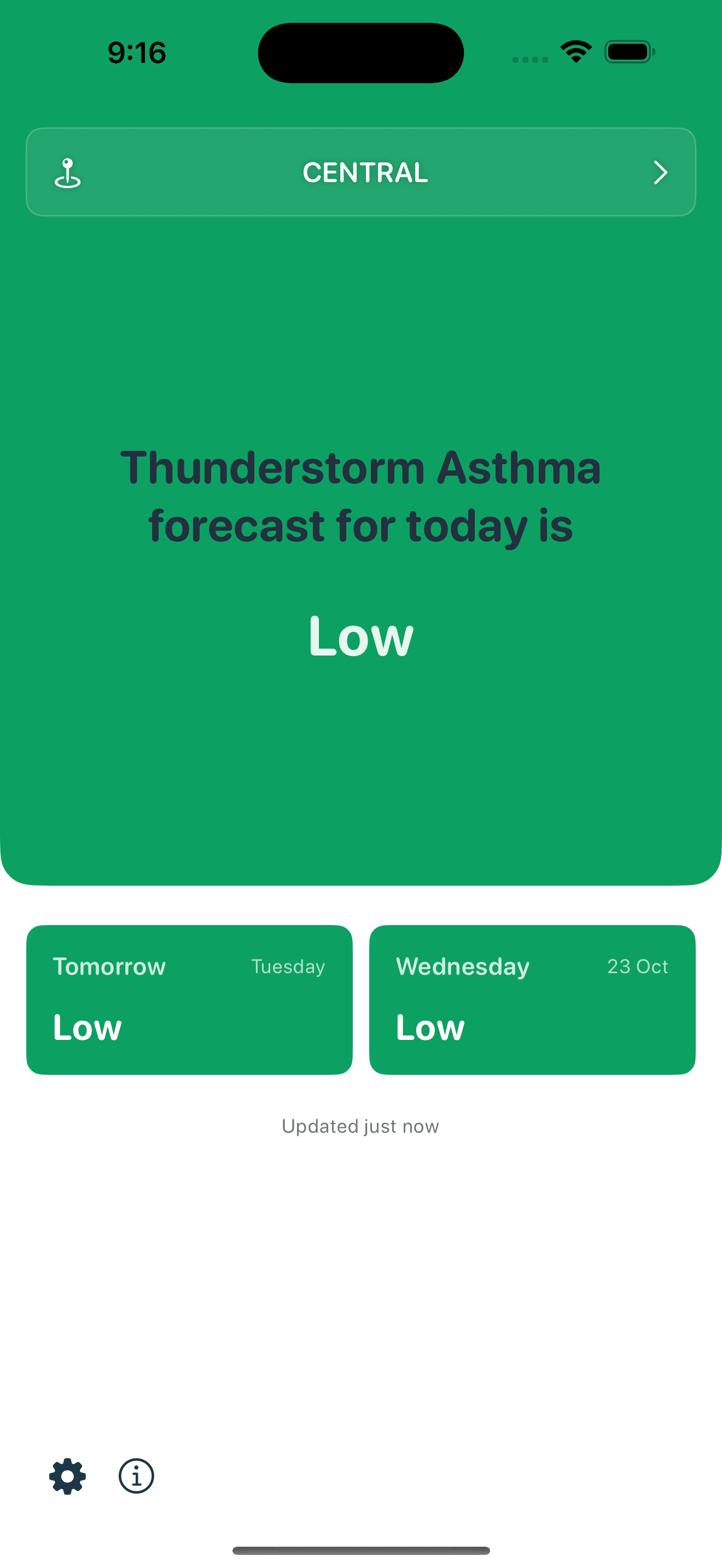Open the Wednesday 23 Oct forecast card
The width and height of the screenshot is (722, 1568).
[532, 999]
